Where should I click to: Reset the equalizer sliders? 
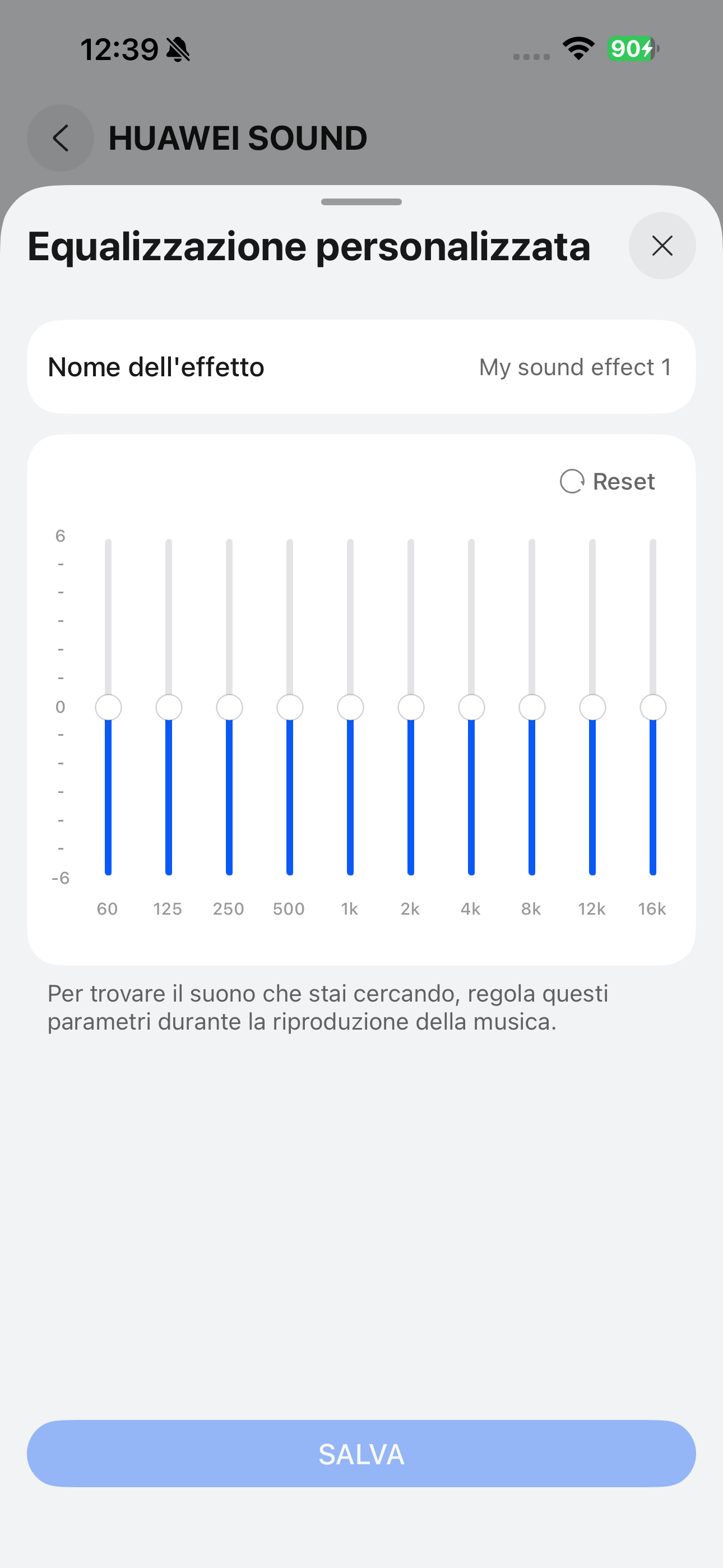tap(608, 482)
